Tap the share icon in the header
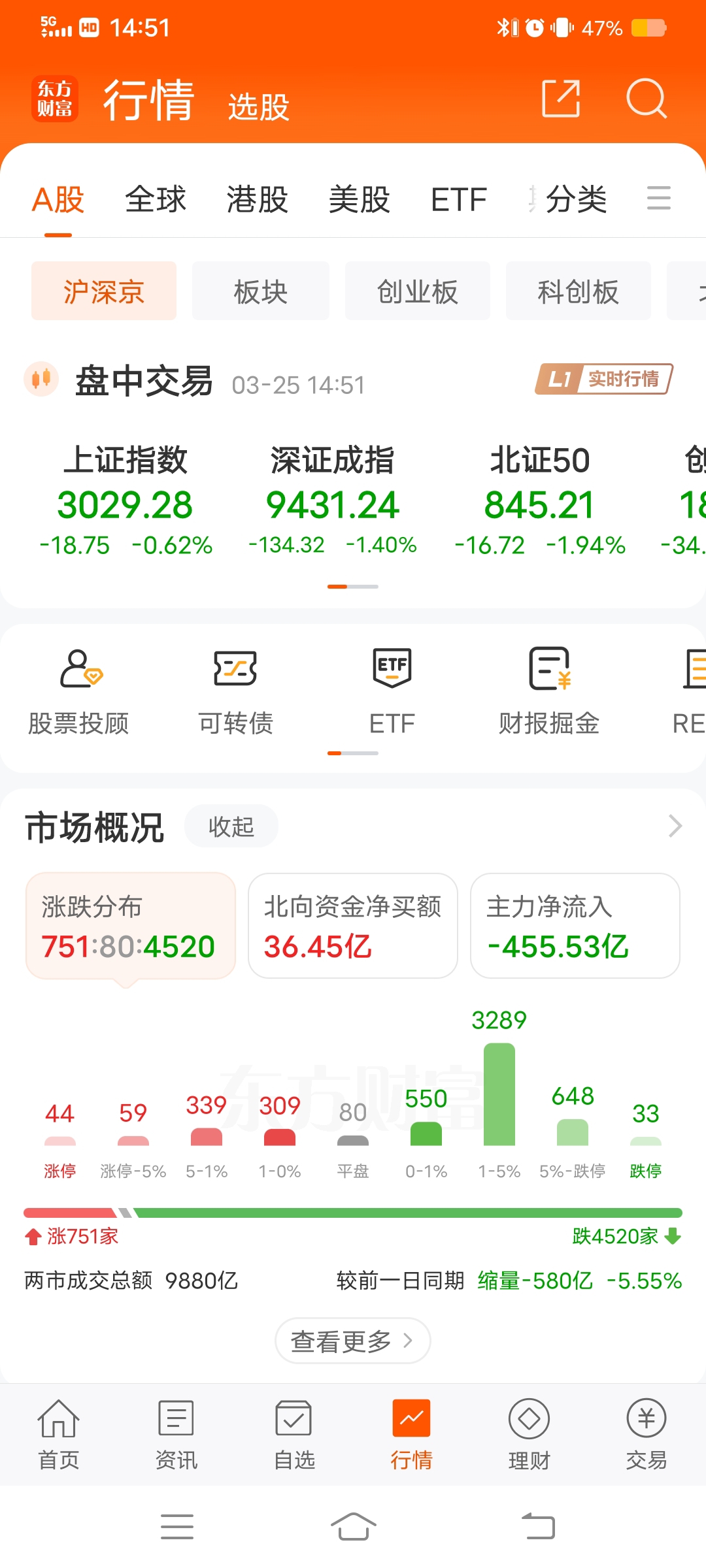The width and height of the screenshot is (706, 1568). tap(560, 99)
